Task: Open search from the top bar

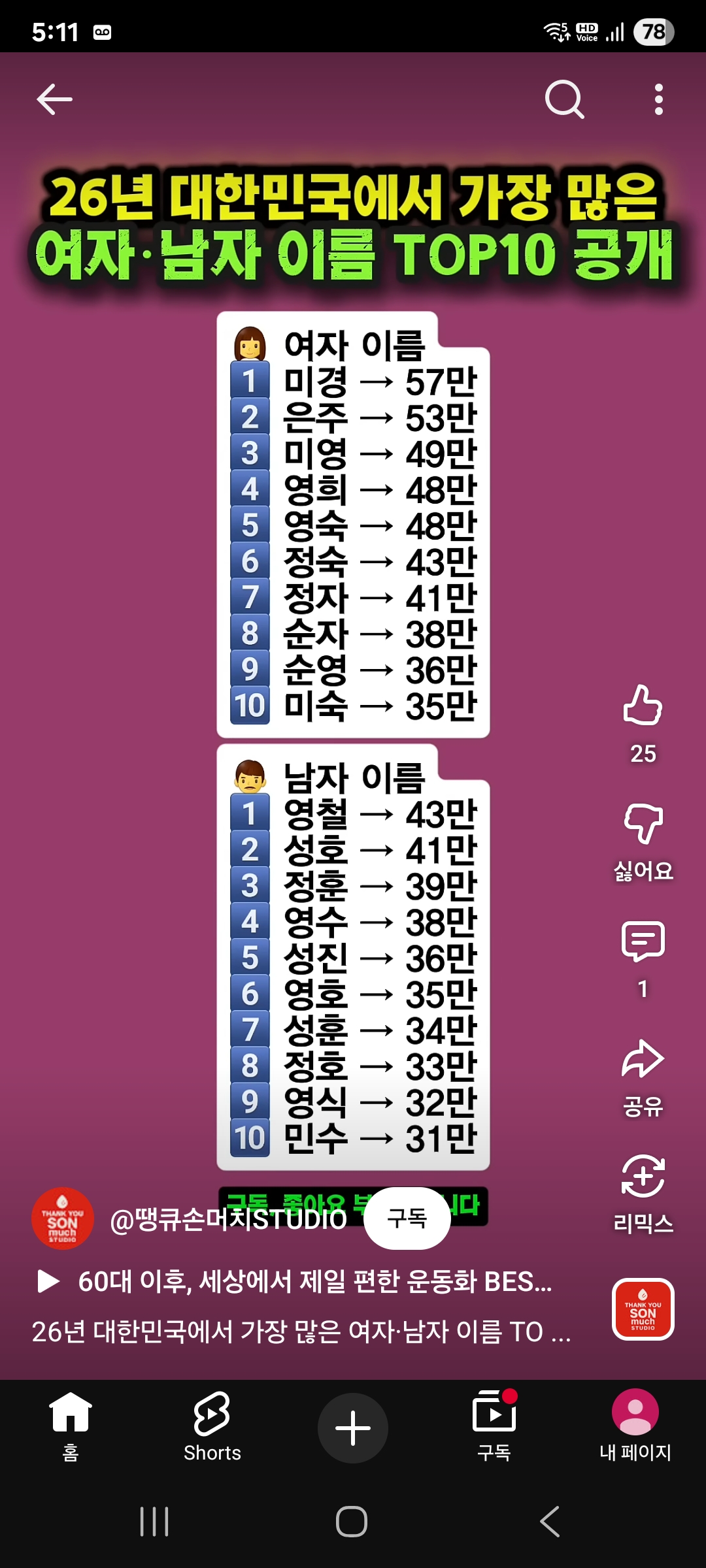Action: 564,99
